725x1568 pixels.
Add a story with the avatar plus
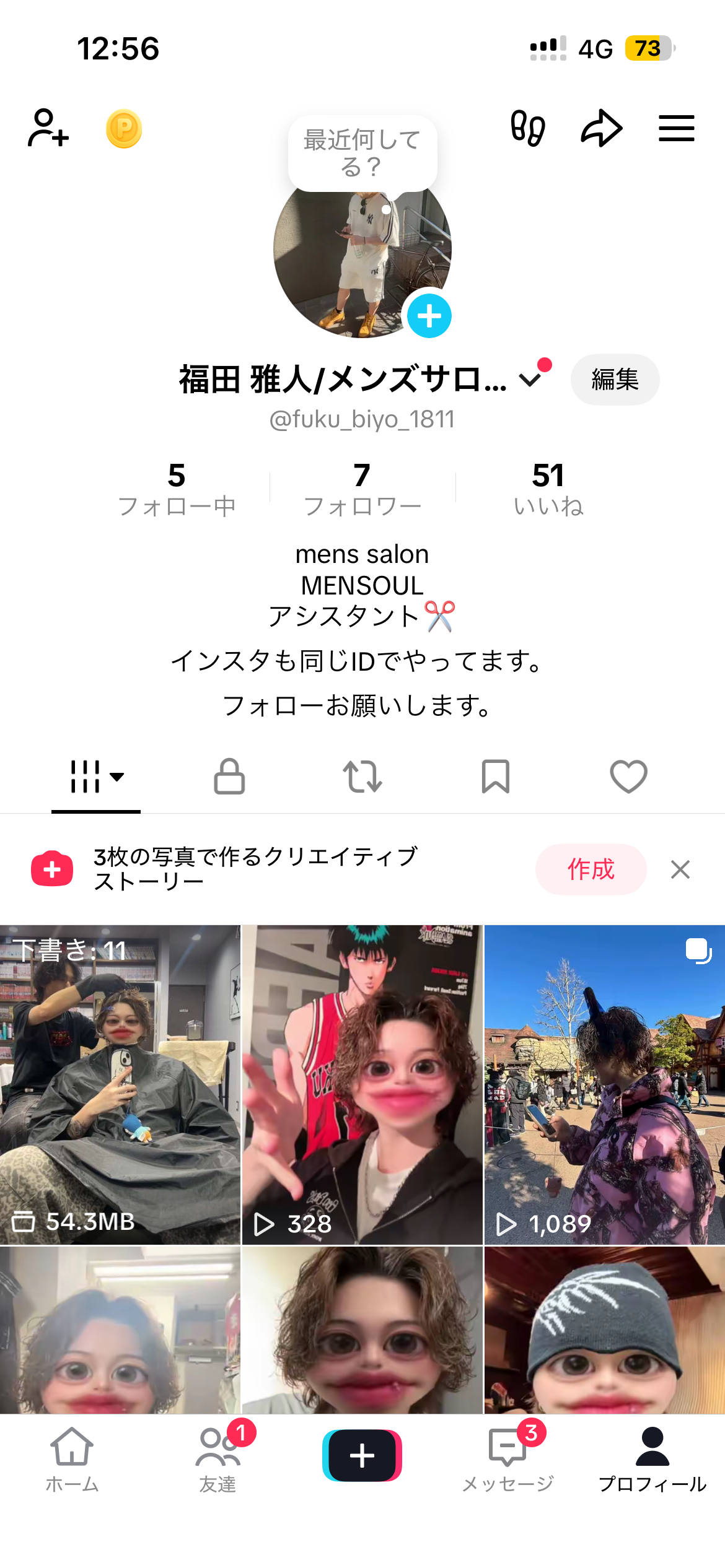click(429, 316)
